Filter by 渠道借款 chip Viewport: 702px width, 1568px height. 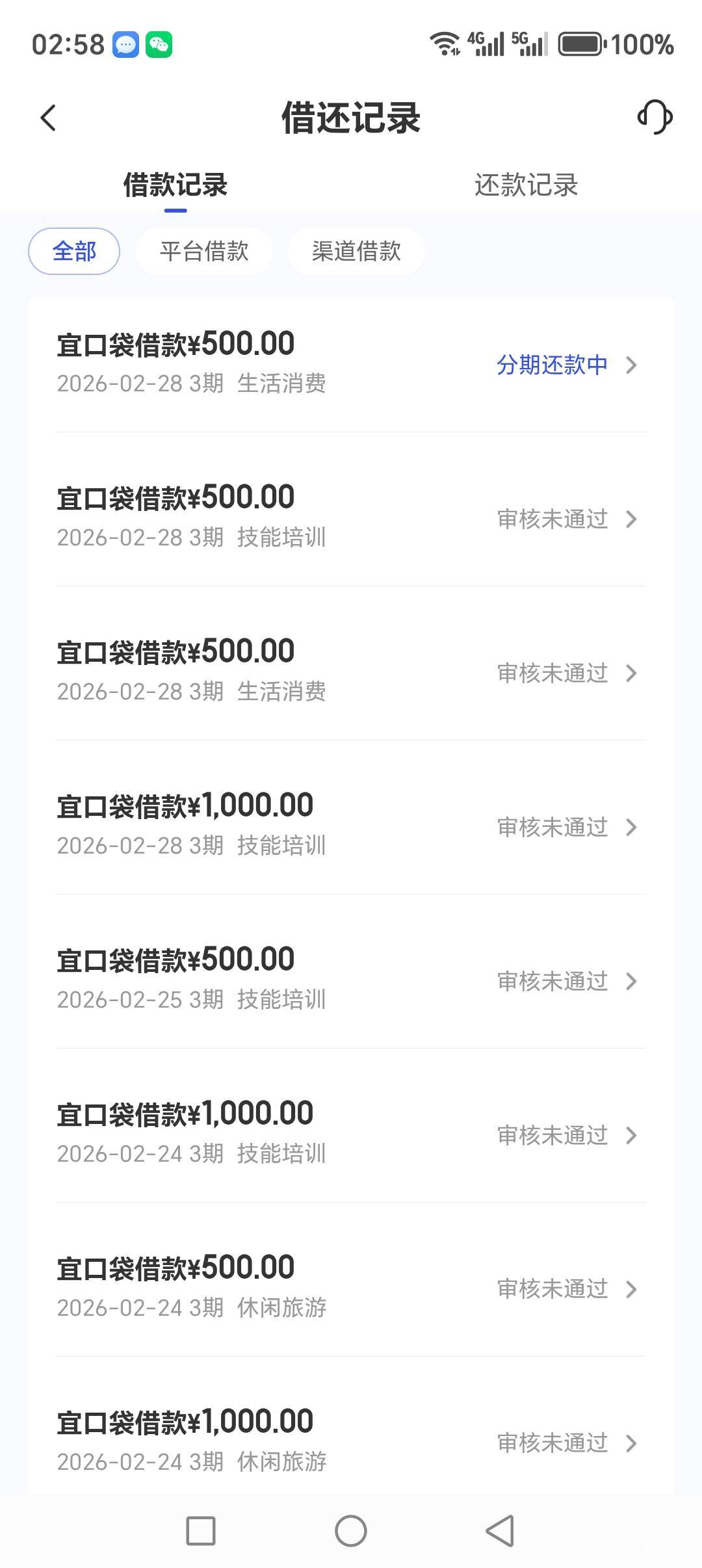(356, 252)
